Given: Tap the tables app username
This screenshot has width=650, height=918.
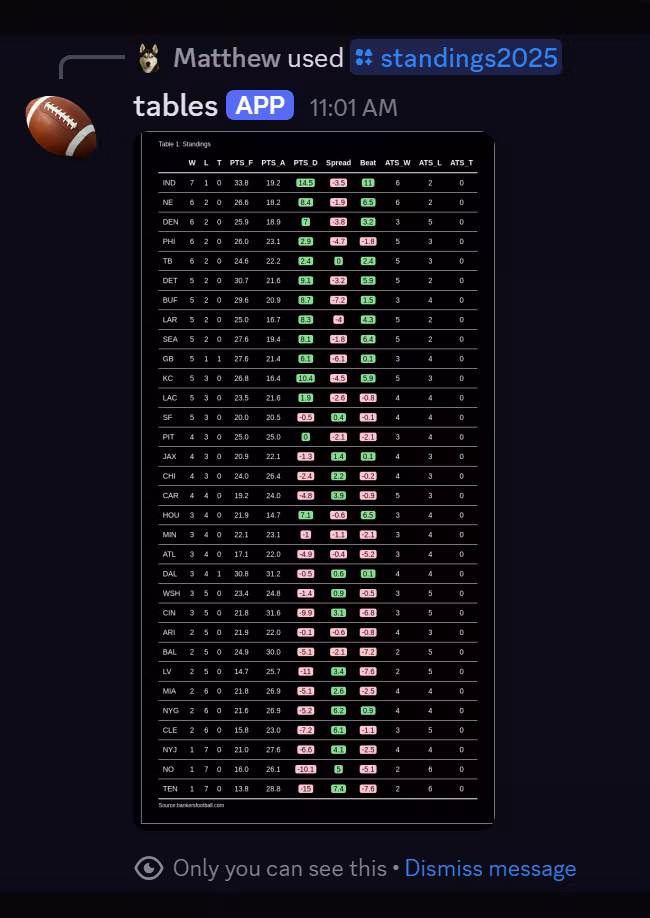Looking at the screenshot, I should tap(175, 106).
